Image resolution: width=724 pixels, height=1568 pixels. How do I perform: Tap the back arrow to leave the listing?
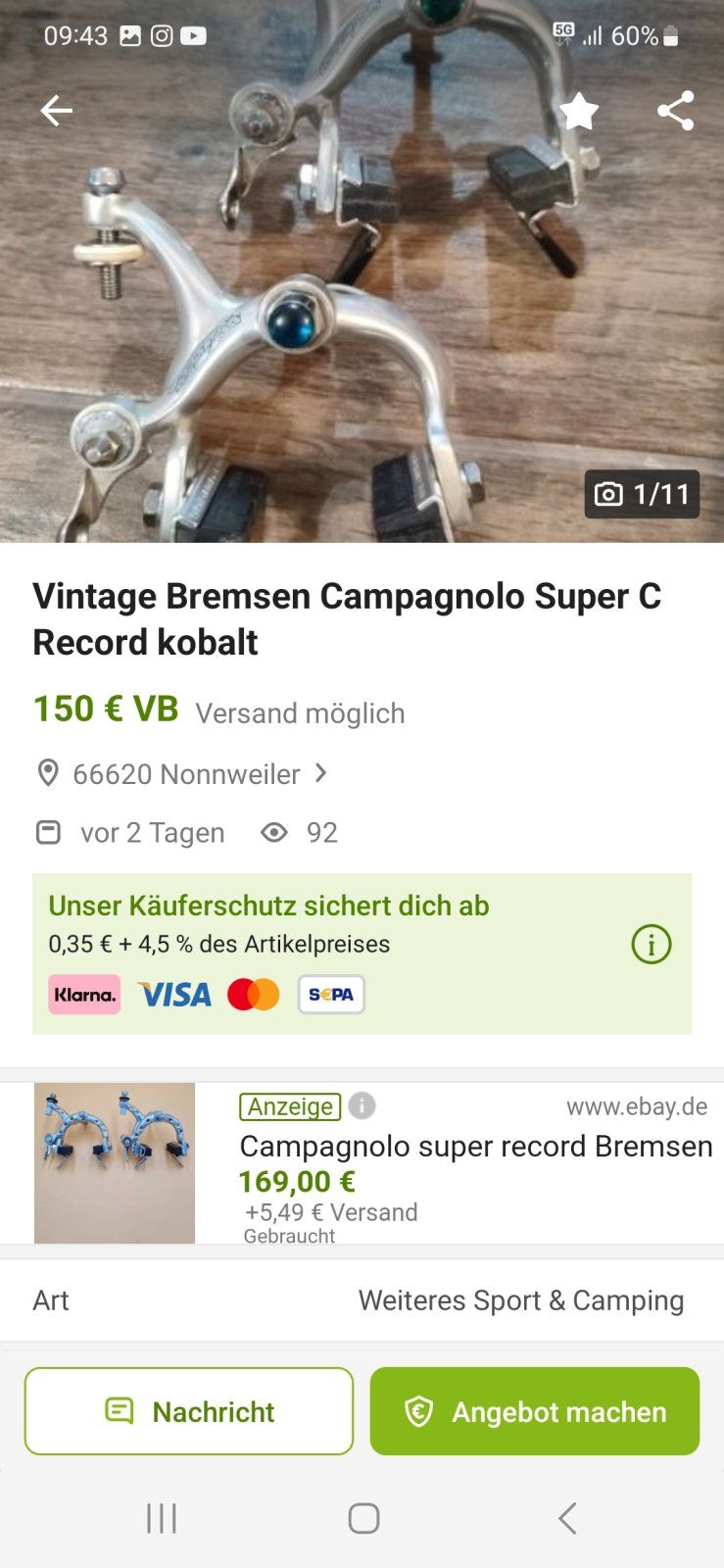56,110
